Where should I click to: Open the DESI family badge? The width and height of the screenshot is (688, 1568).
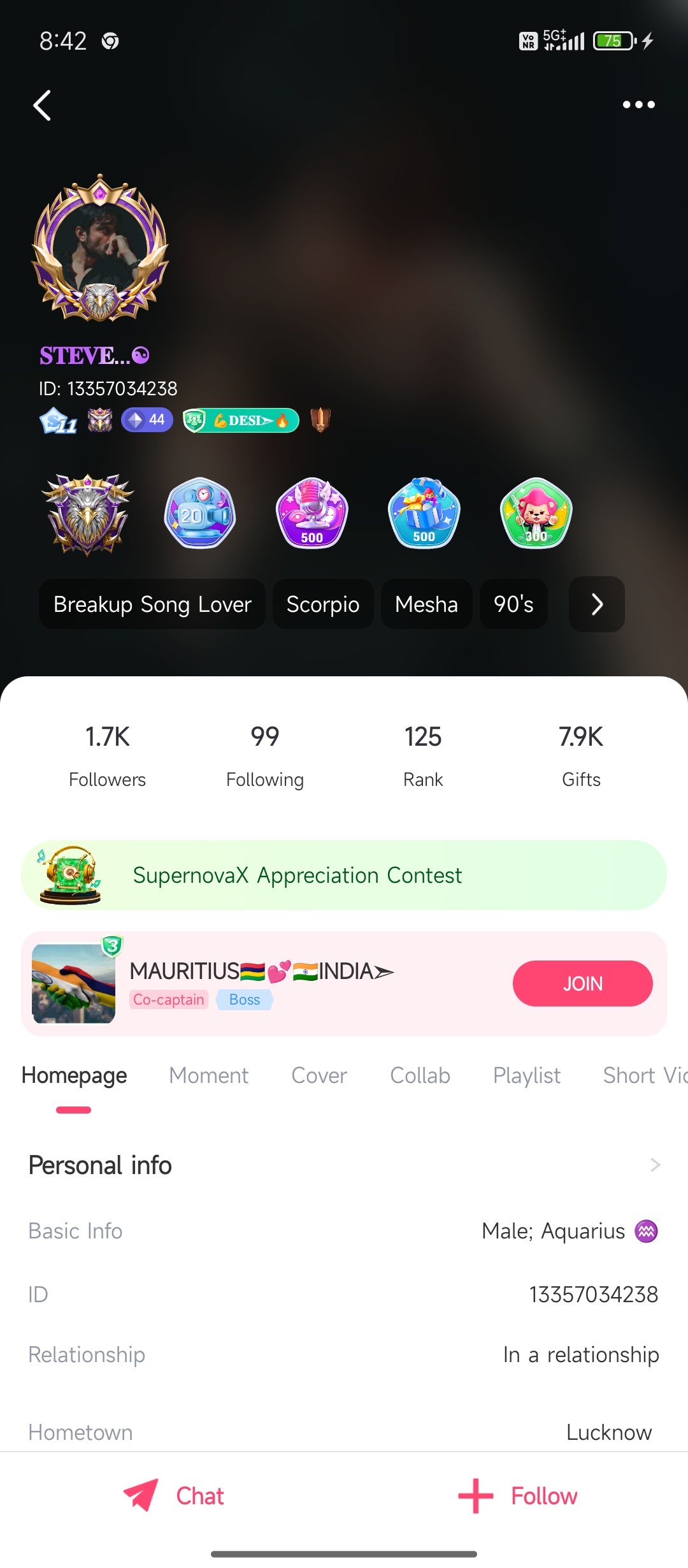[x=241, y=421]
